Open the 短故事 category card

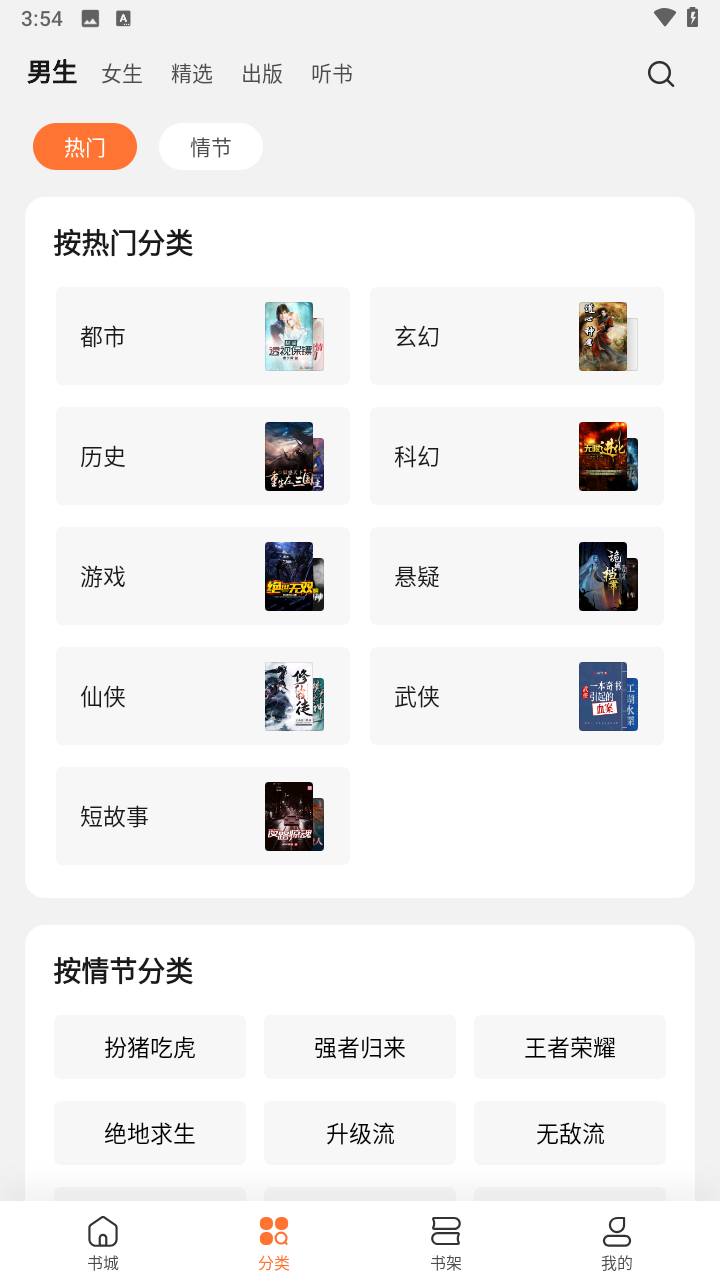203,816
